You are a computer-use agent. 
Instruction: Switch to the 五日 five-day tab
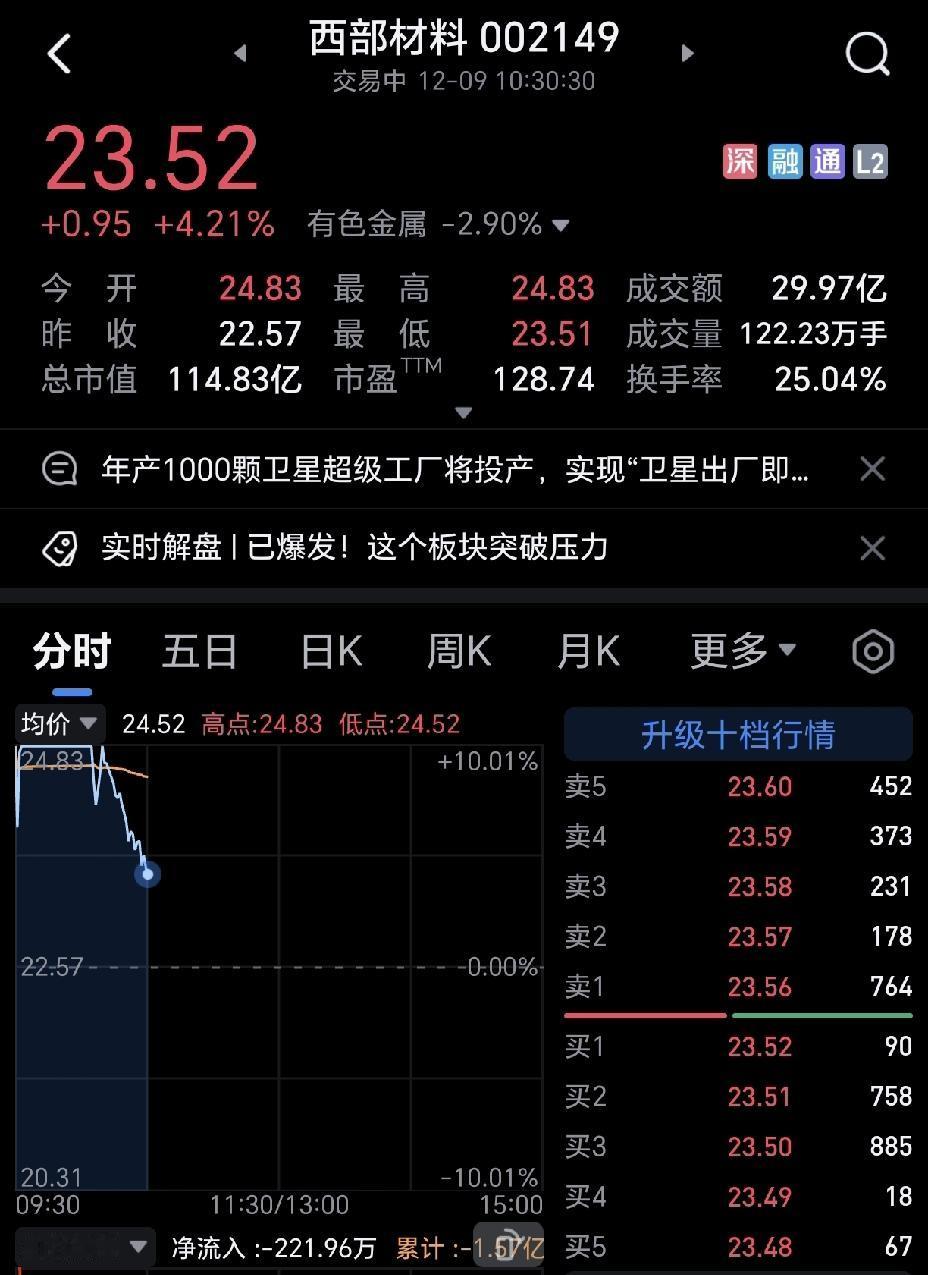(x=199, y=651)
